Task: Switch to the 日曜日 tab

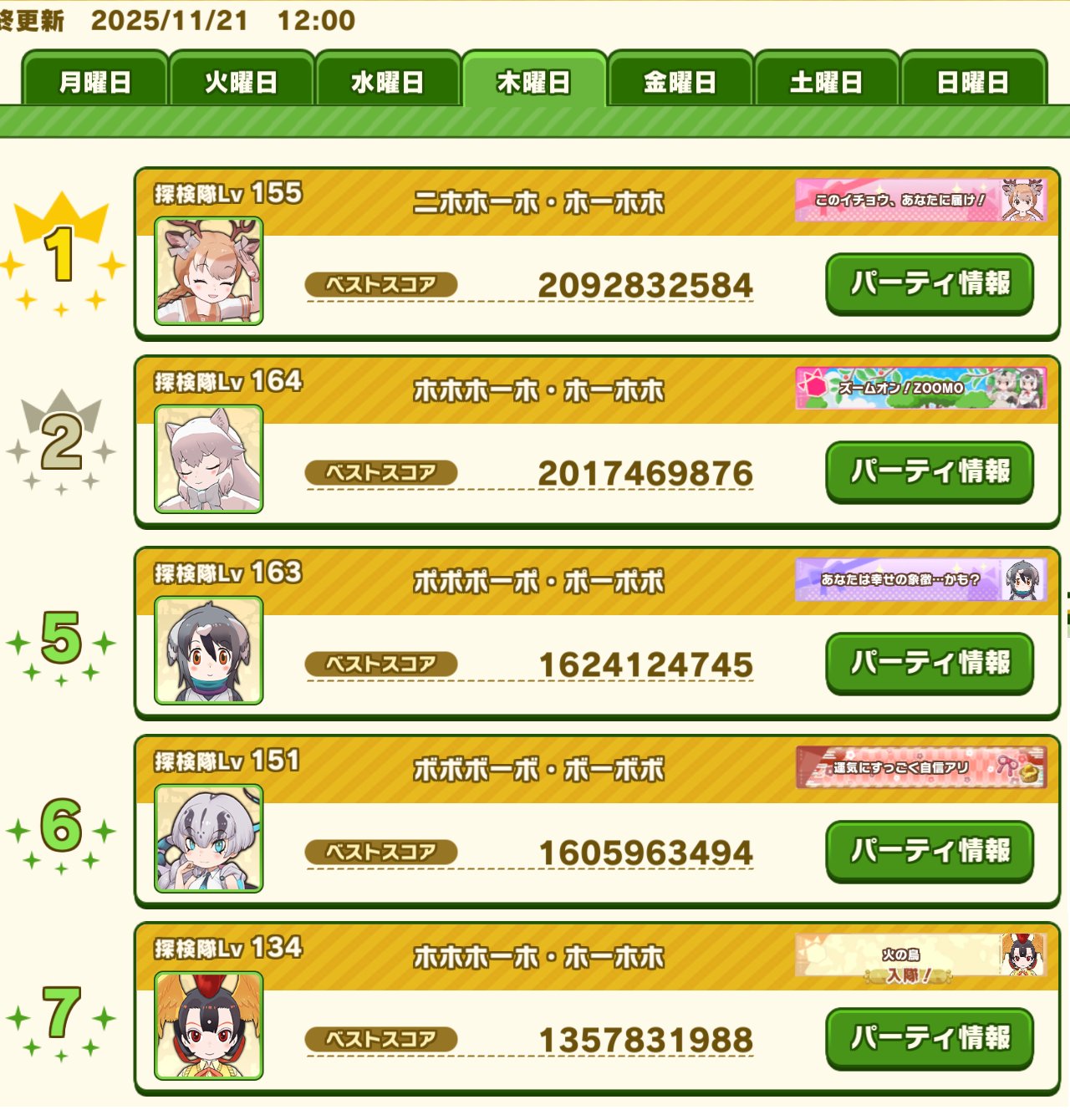Action: coord(972,81)
